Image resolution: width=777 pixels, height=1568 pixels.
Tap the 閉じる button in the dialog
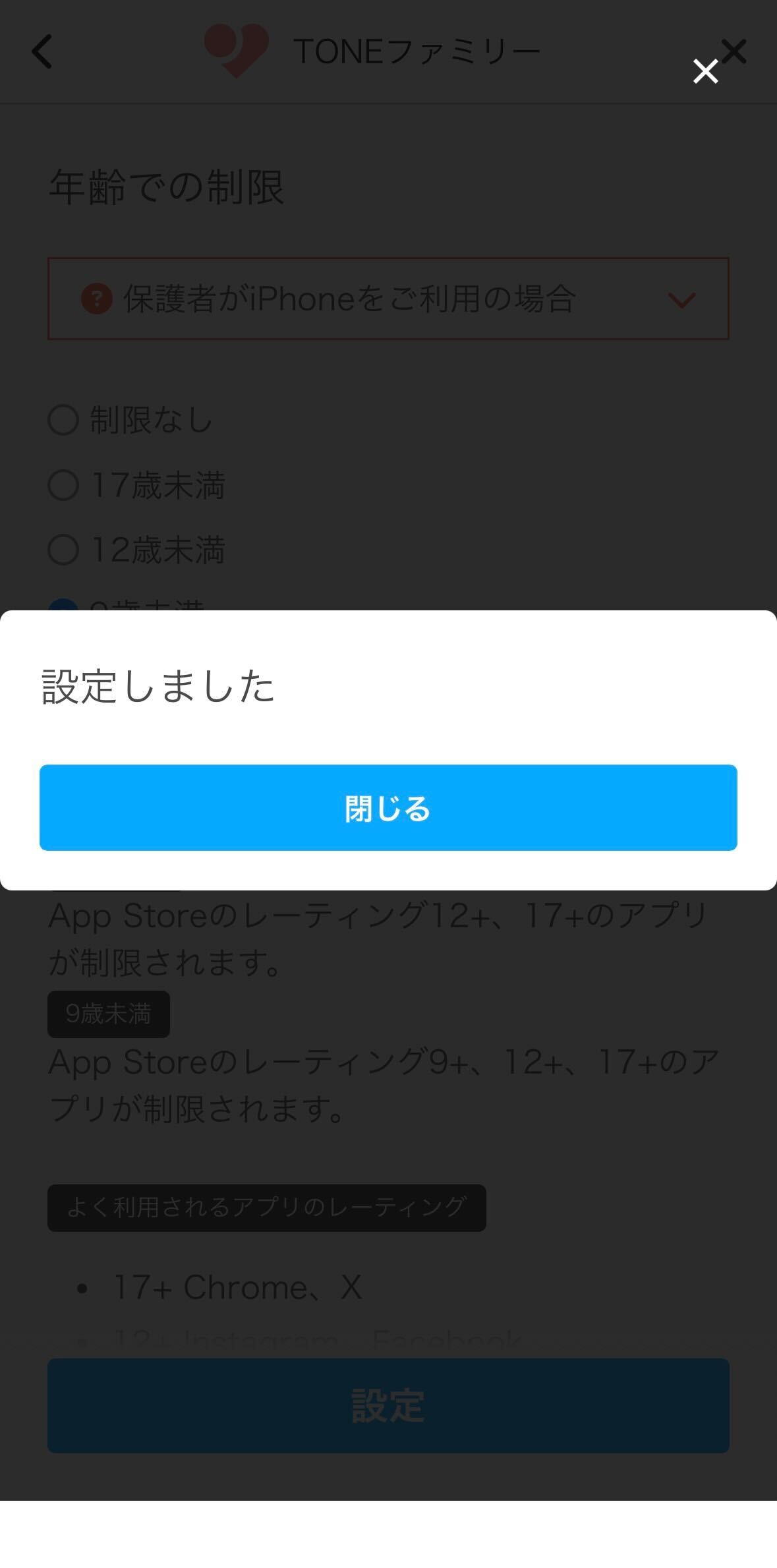pos(388,807)
